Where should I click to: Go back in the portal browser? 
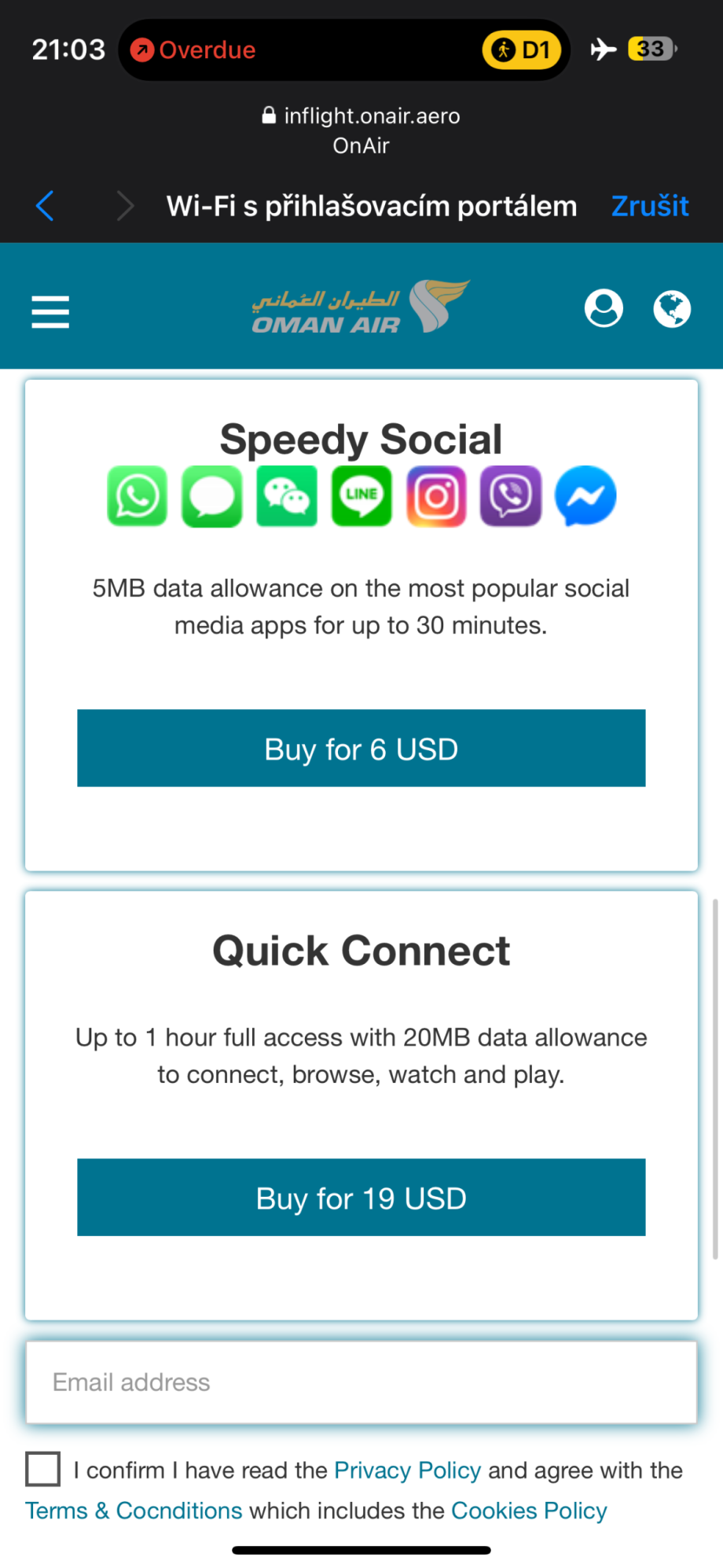[x=46, y=206]
